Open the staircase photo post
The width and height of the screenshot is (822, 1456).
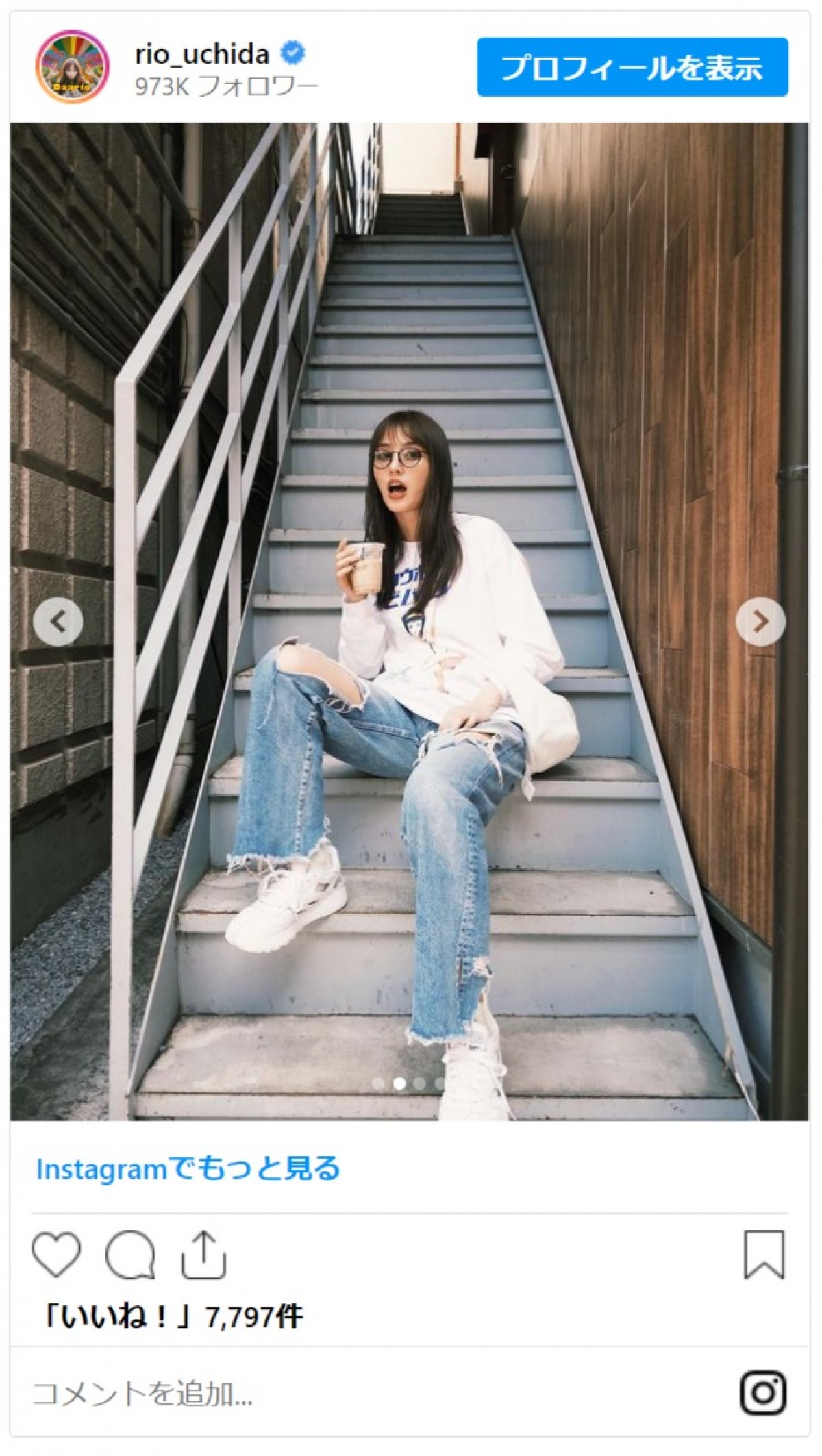[410, 479]
